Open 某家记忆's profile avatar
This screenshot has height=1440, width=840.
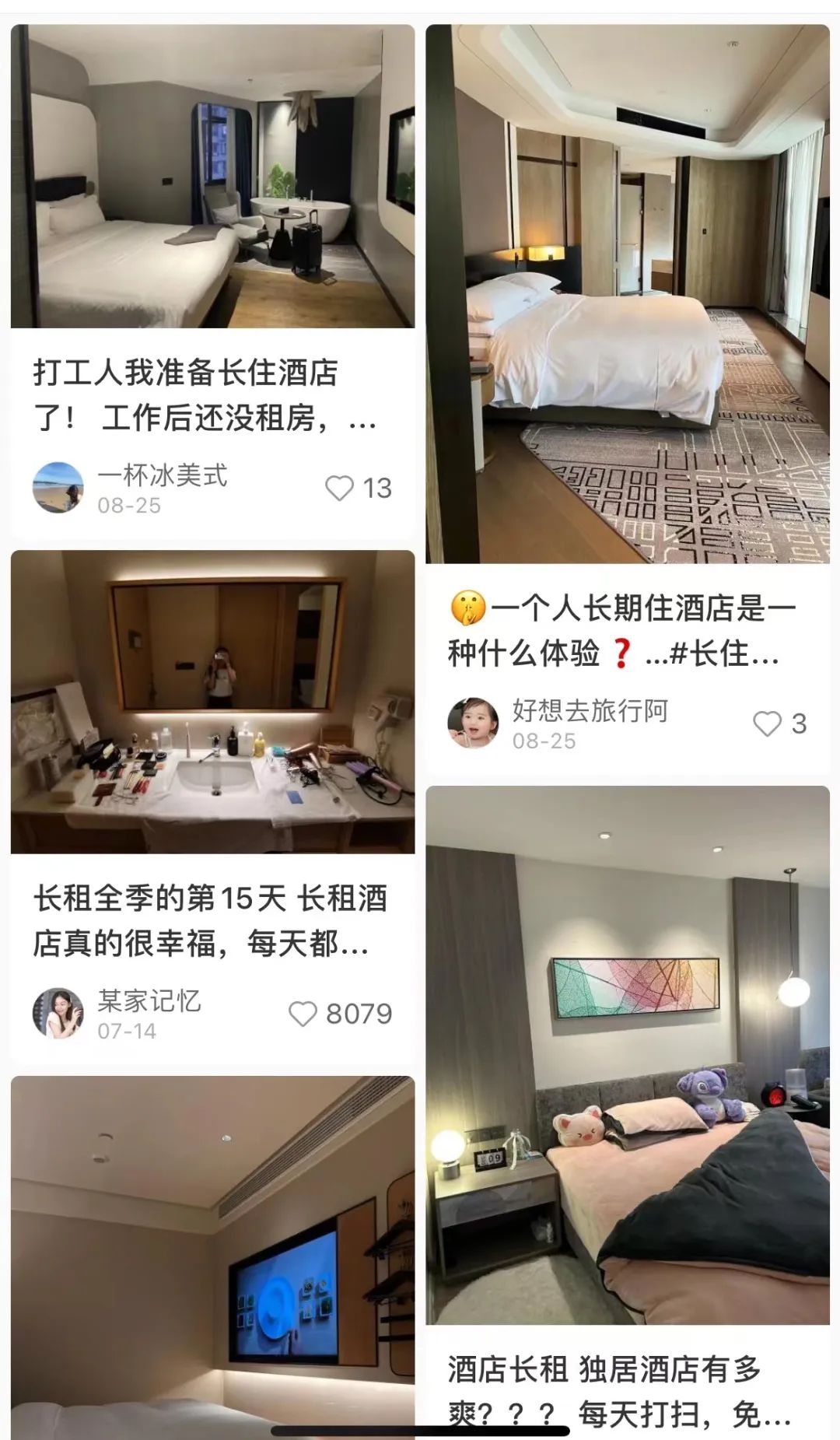click(x=58, y=1014)
